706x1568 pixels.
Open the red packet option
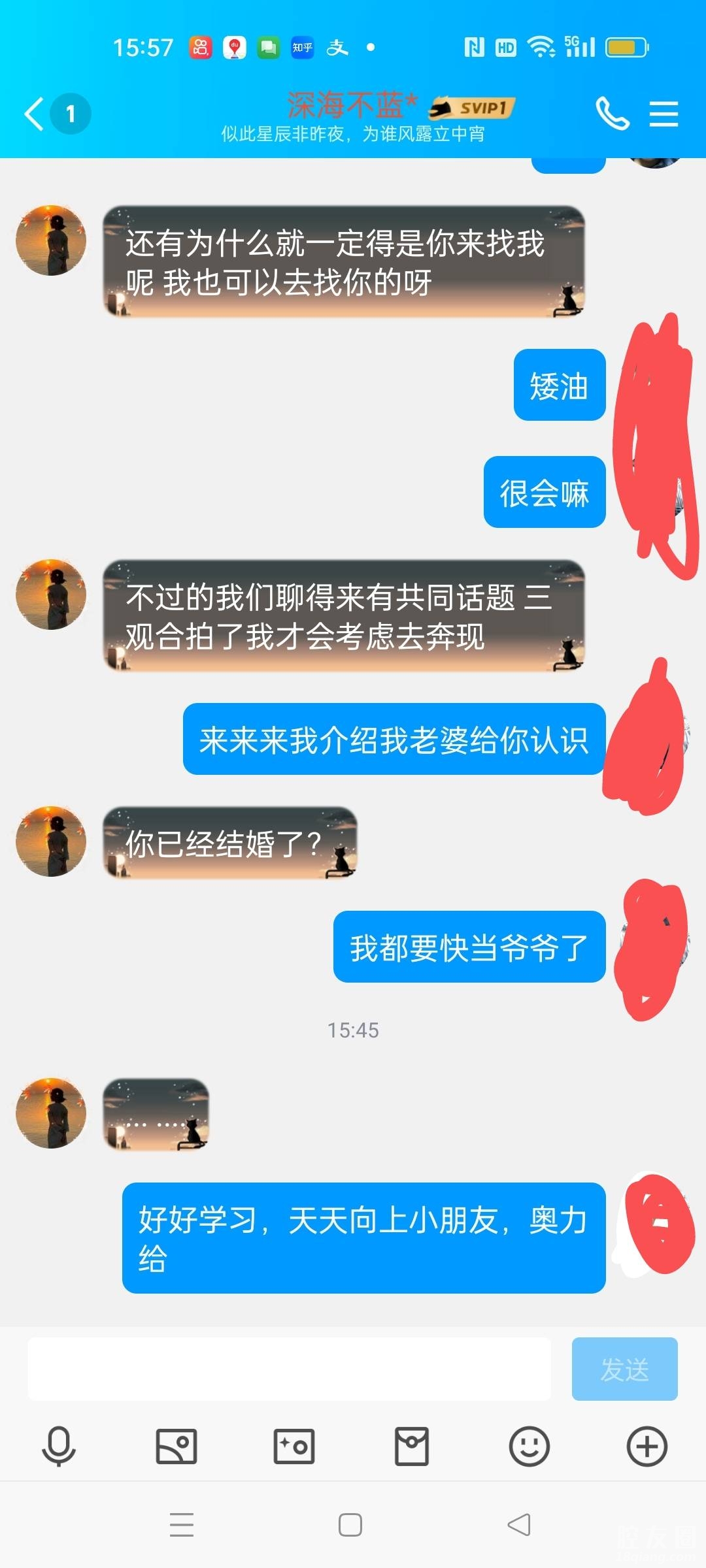412,1446
